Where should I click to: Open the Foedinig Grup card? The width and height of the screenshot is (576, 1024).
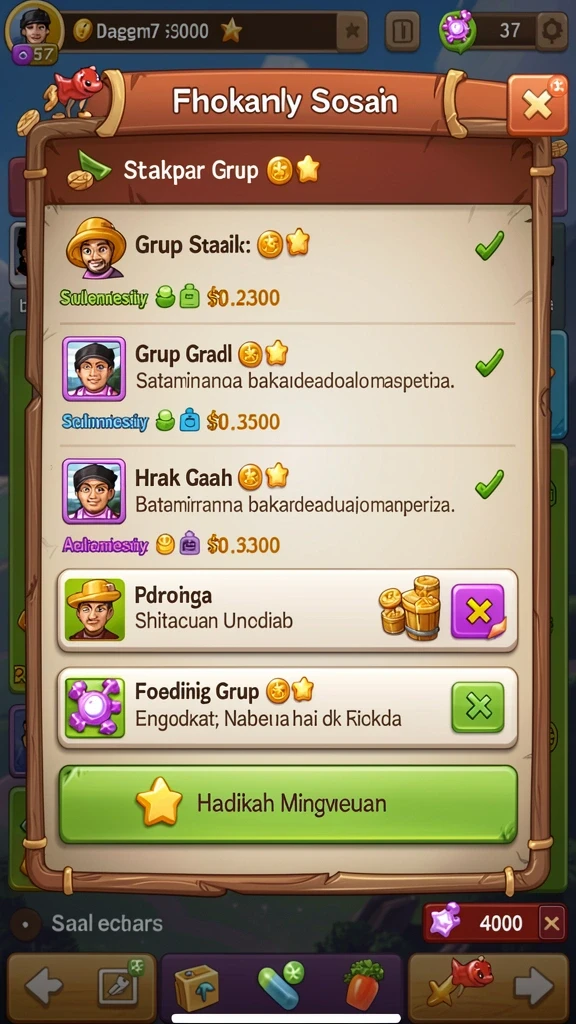point(287,707)
